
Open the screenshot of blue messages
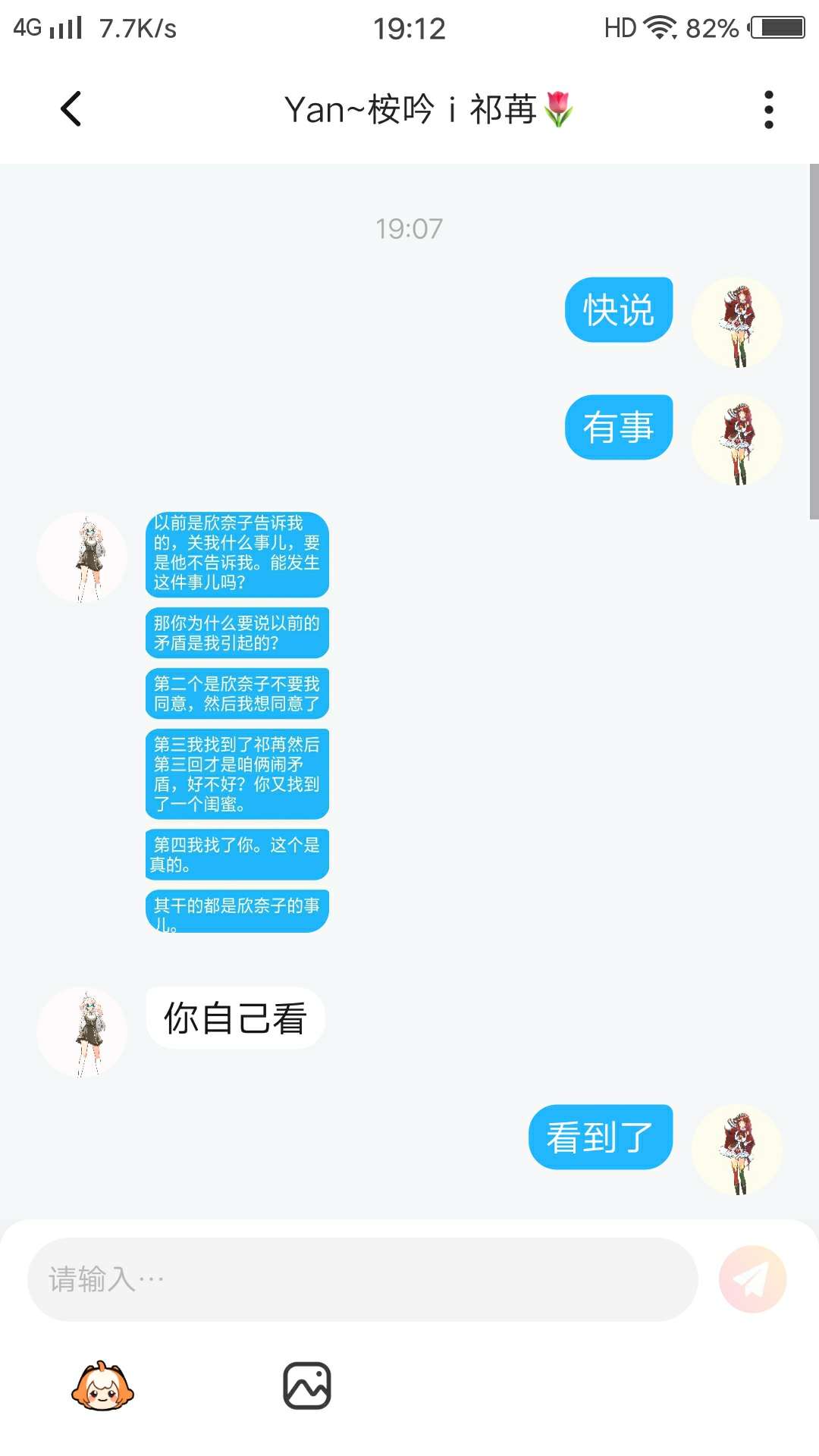click(237, 722)
